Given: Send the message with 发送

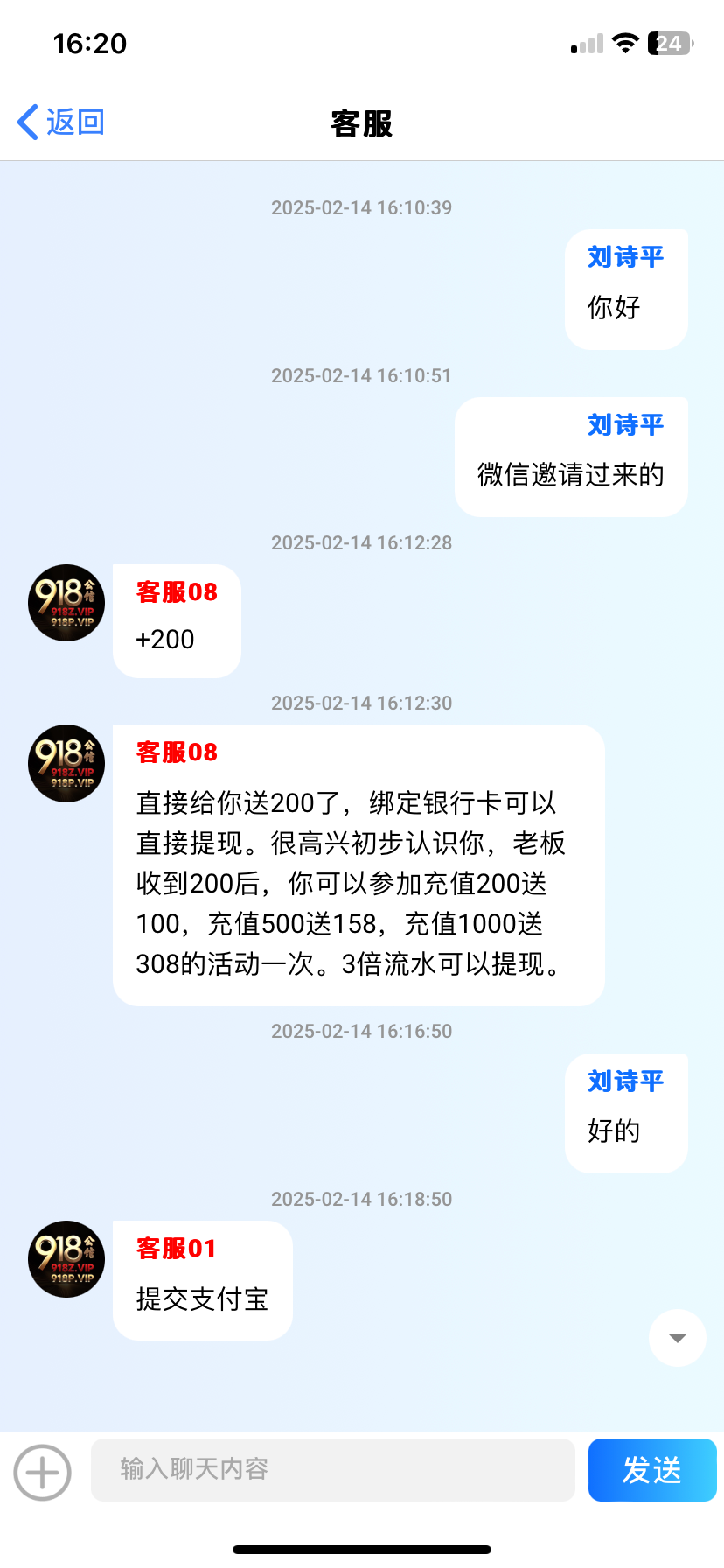Looking at the screenshot, I should (x=651, y=1470).
